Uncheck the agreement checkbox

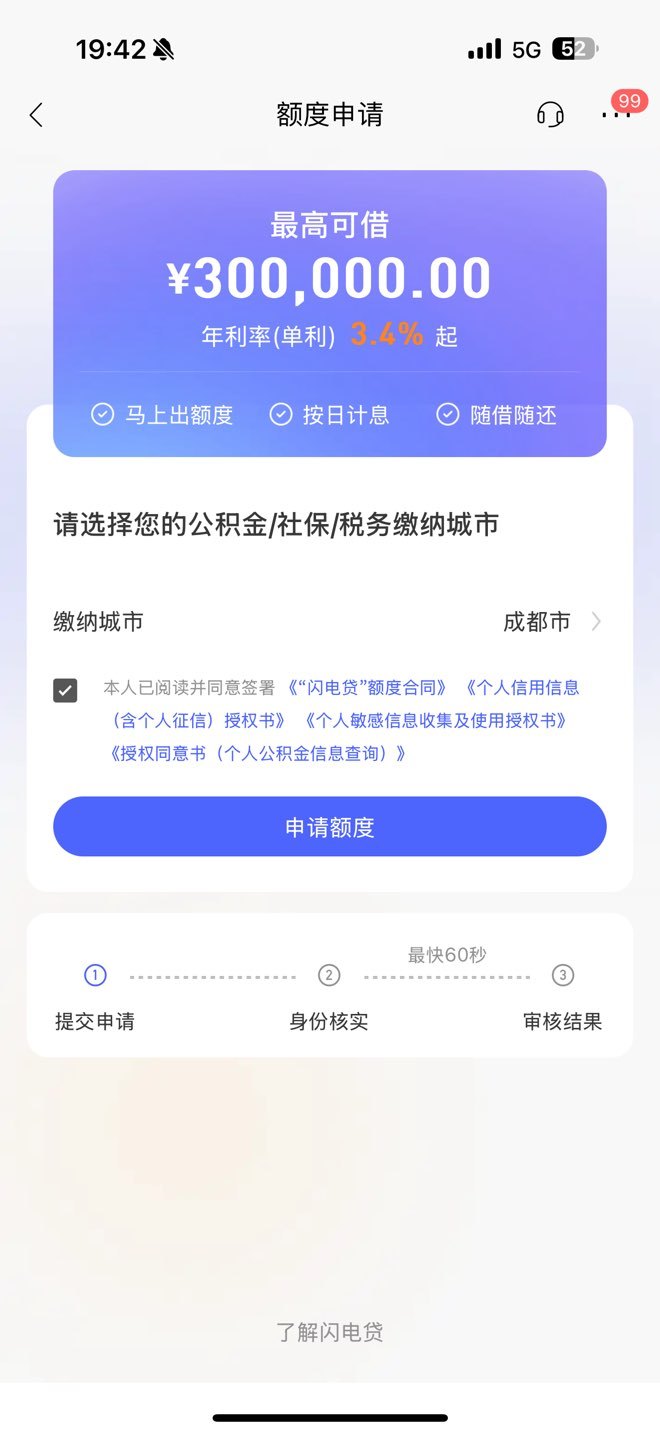pyautogui.click(x=65, y=690)
